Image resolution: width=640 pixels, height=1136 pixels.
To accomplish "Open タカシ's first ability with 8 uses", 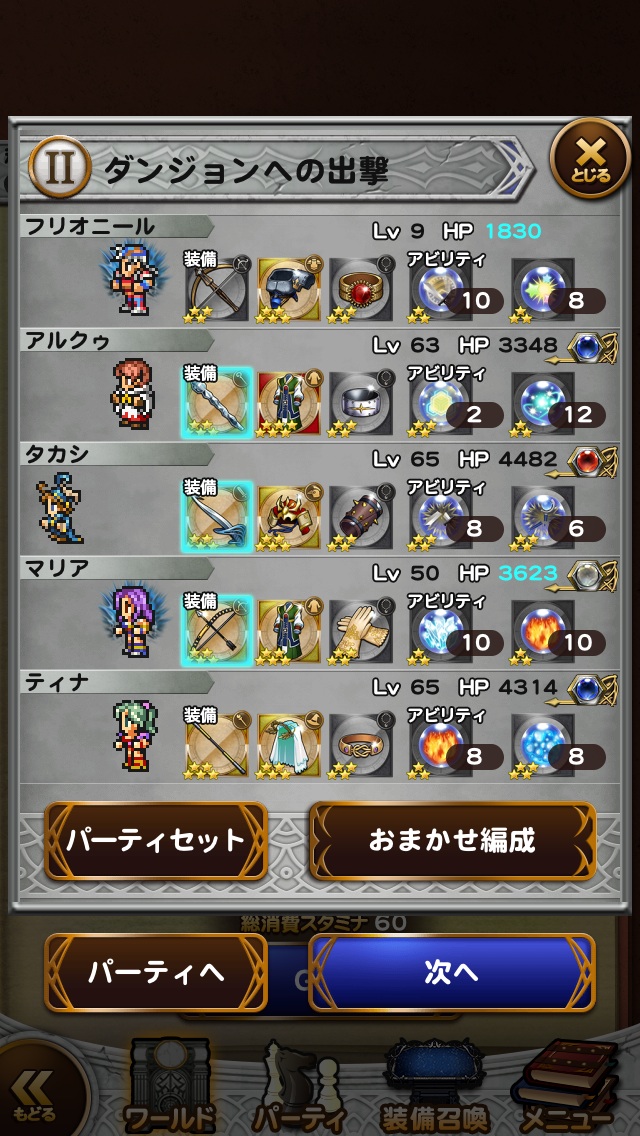I will pyautogui.click(x=440, y=517).
